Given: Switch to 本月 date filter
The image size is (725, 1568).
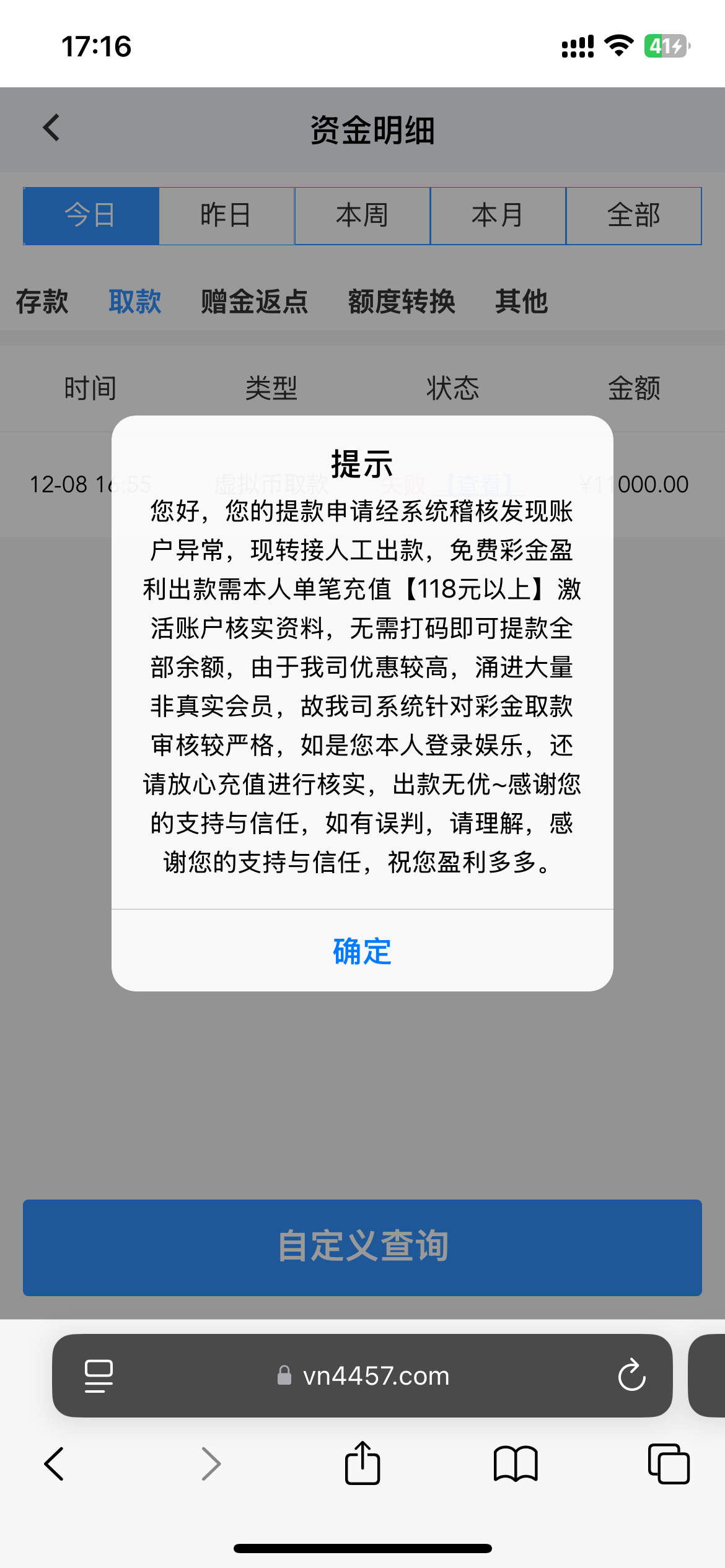Looking at the screenshot, I should 498,216.
